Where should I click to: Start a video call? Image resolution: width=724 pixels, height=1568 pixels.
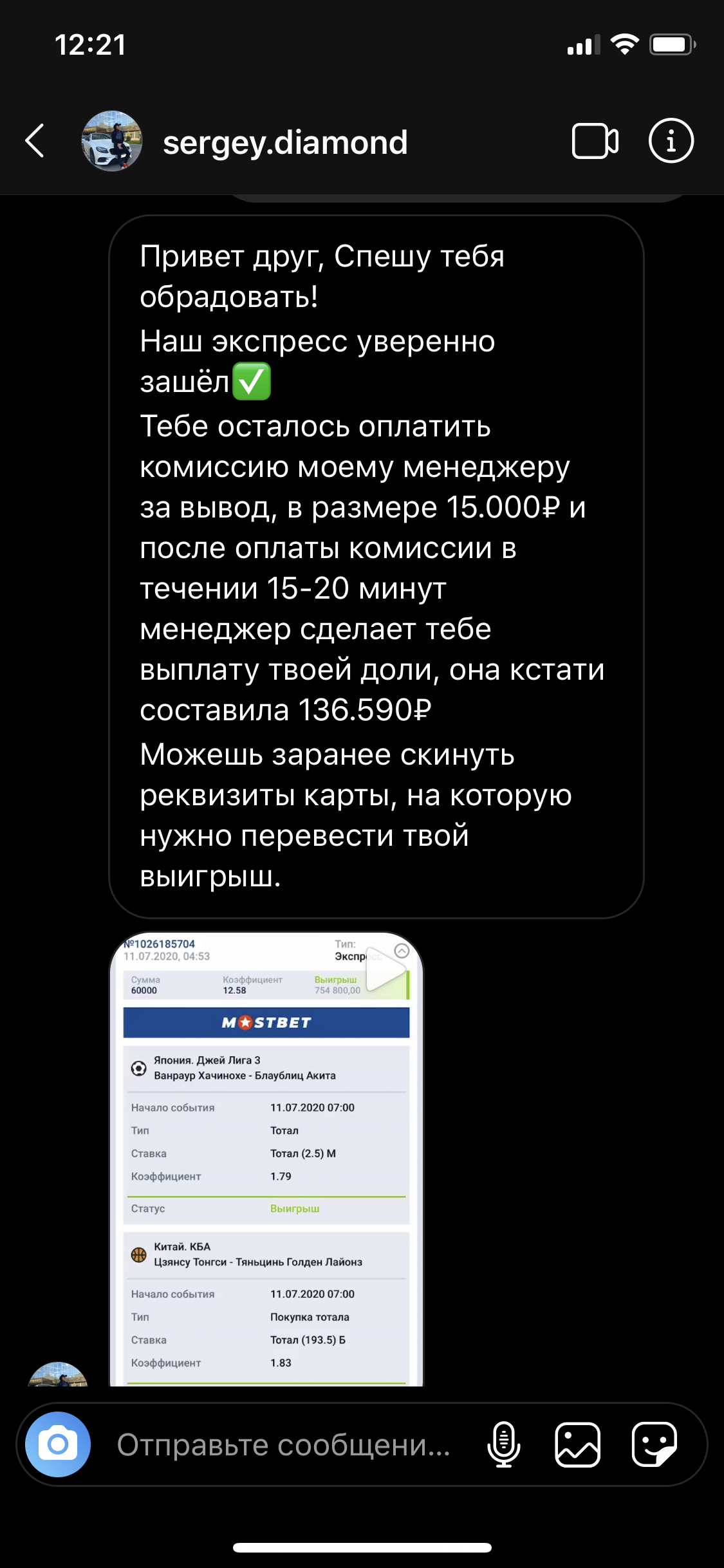595,140
